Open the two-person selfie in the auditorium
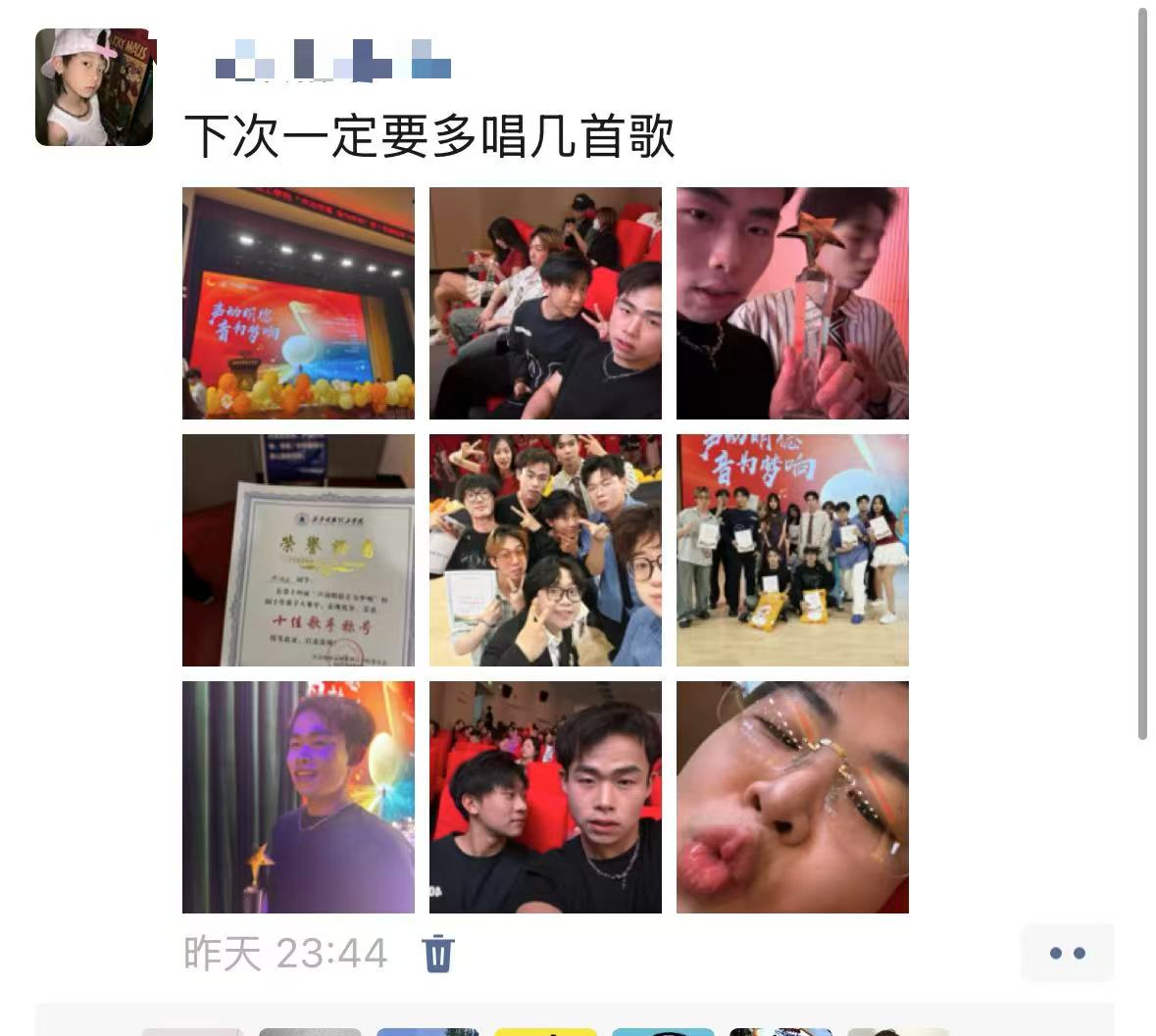The height and width of the screenshot is (1036, 1156). pos(545,797)
